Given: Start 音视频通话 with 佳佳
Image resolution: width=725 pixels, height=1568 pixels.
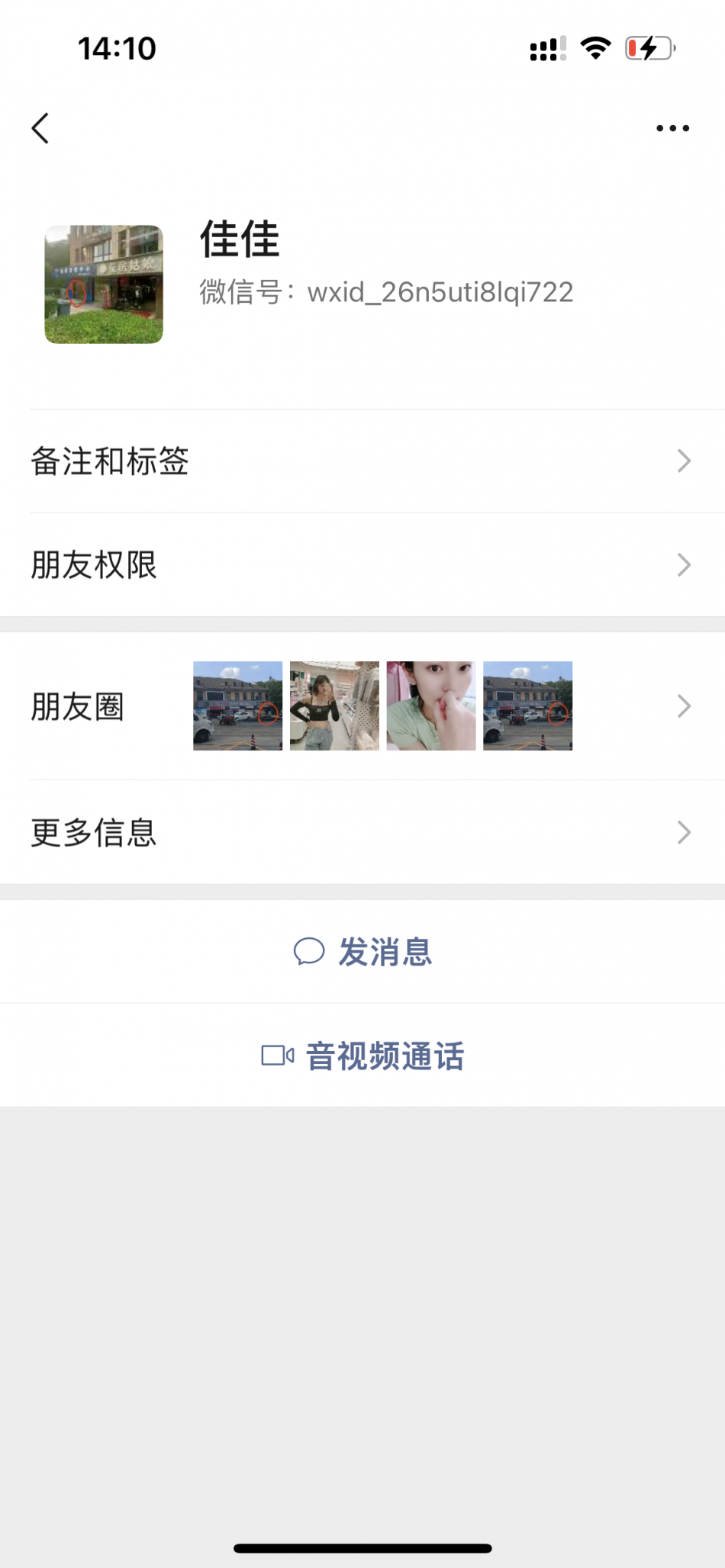Looking at the screenshot, I should (x=363, y=1056).
